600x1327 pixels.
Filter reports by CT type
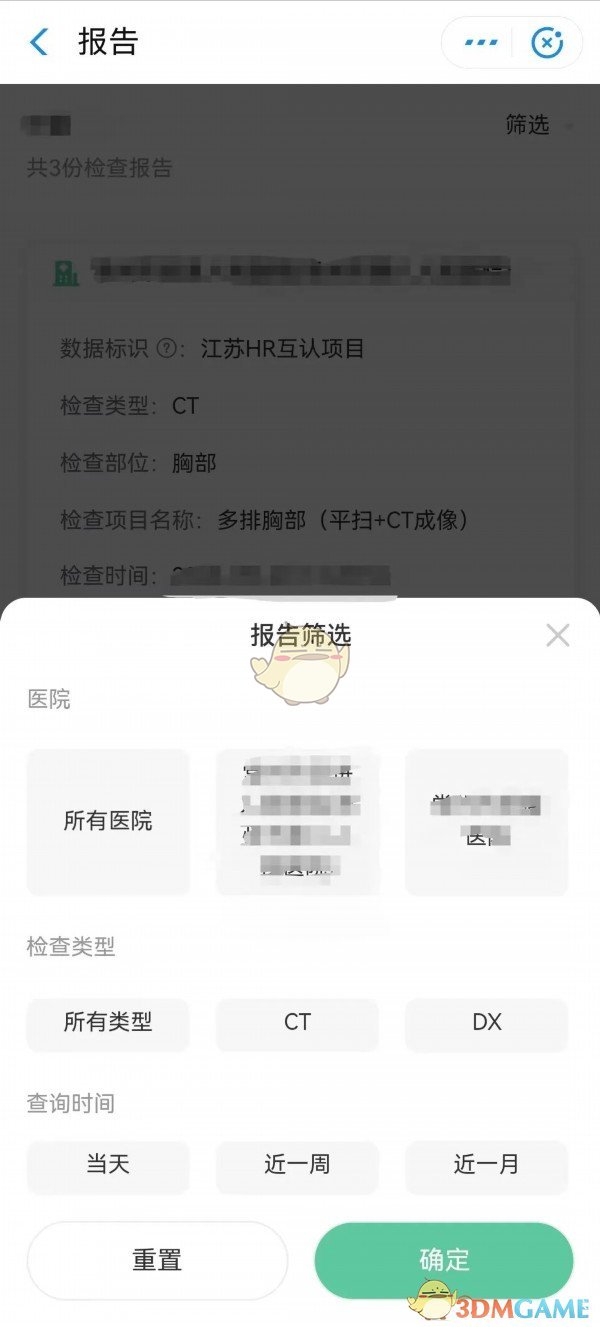click(x=297, y=1022)
